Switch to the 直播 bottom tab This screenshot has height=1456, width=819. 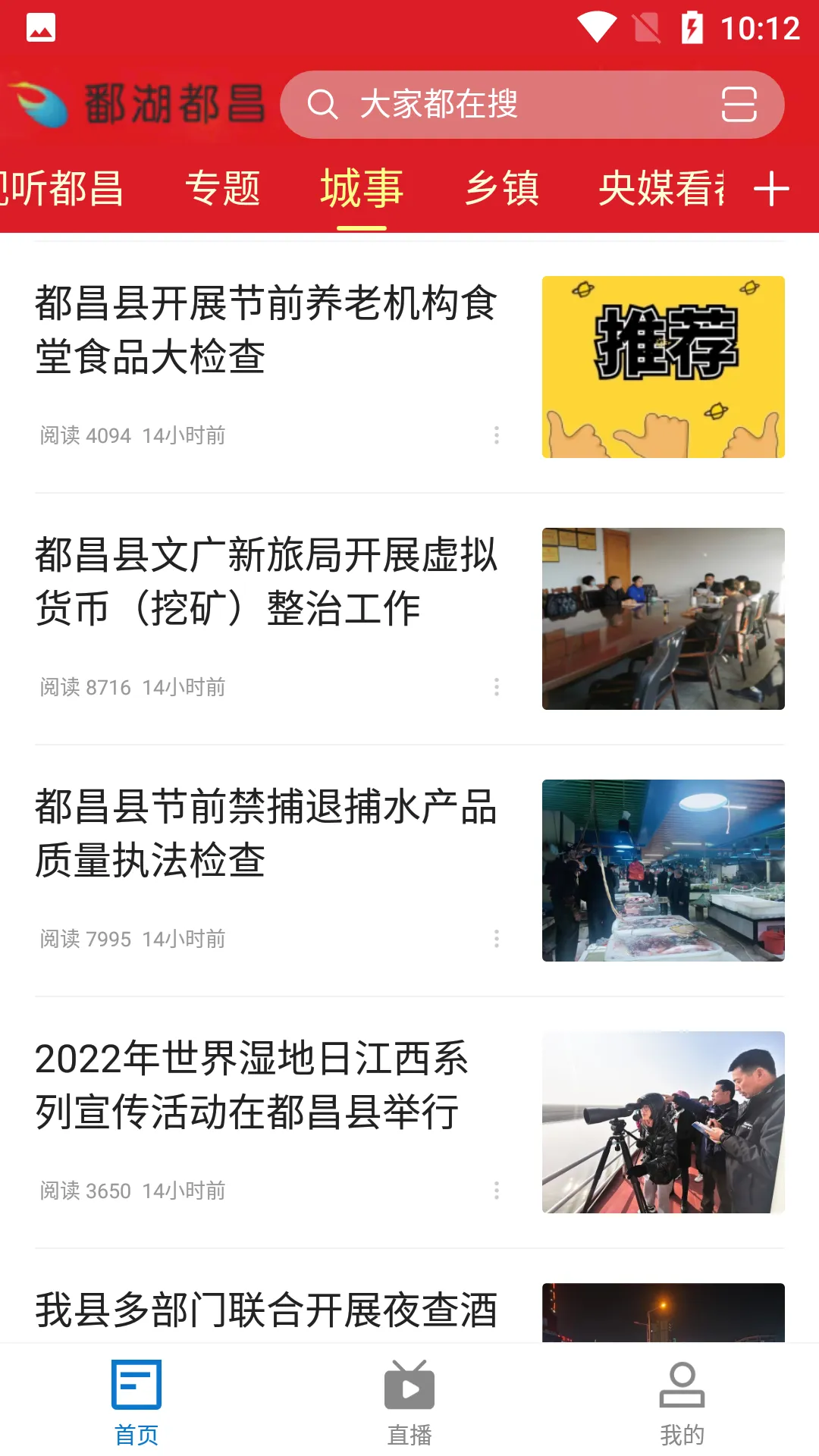(409, 1403)
